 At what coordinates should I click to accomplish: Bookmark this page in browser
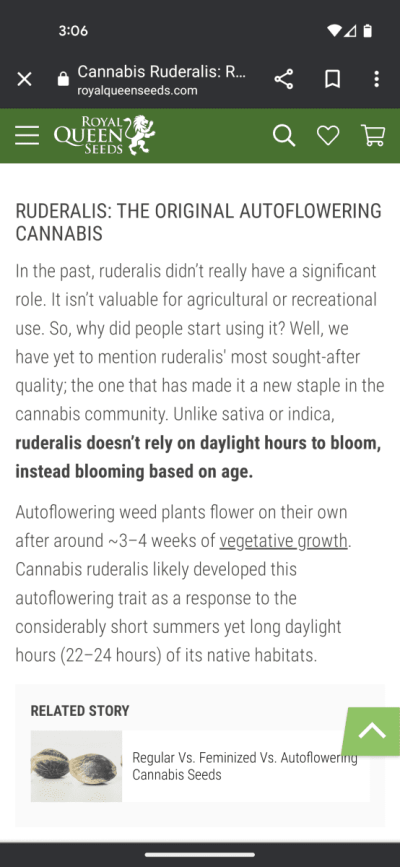point(332,80)
